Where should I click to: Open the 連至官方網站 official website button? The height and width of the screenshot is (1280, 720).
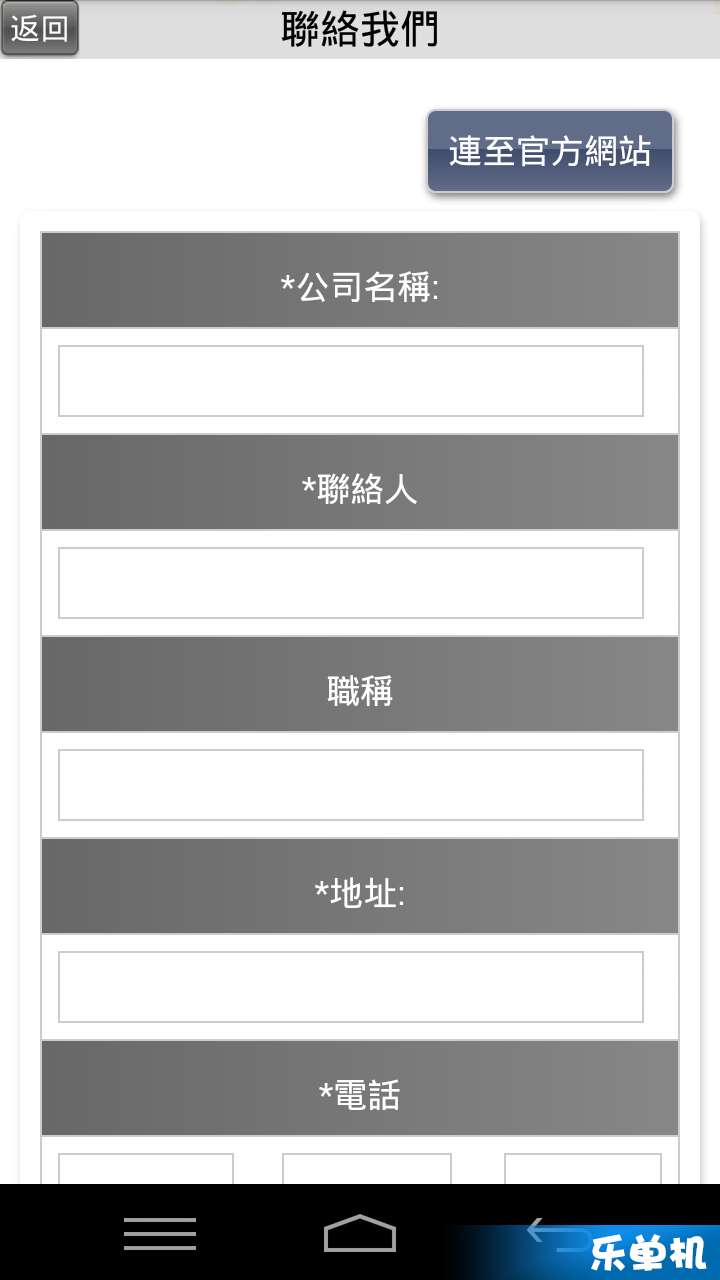[x=550, y=151]
